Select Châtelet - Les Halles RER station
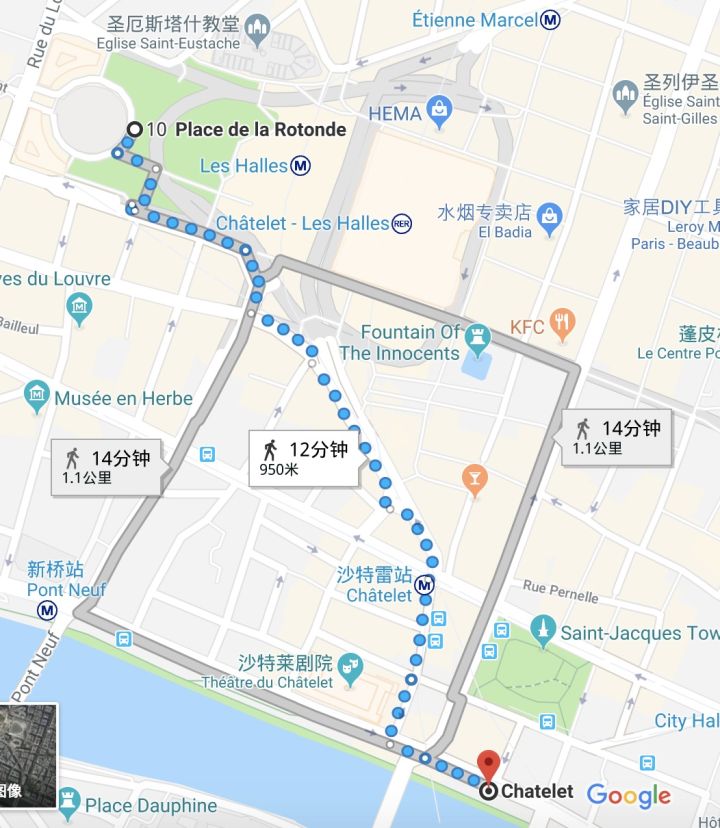 tap(402, 223)
